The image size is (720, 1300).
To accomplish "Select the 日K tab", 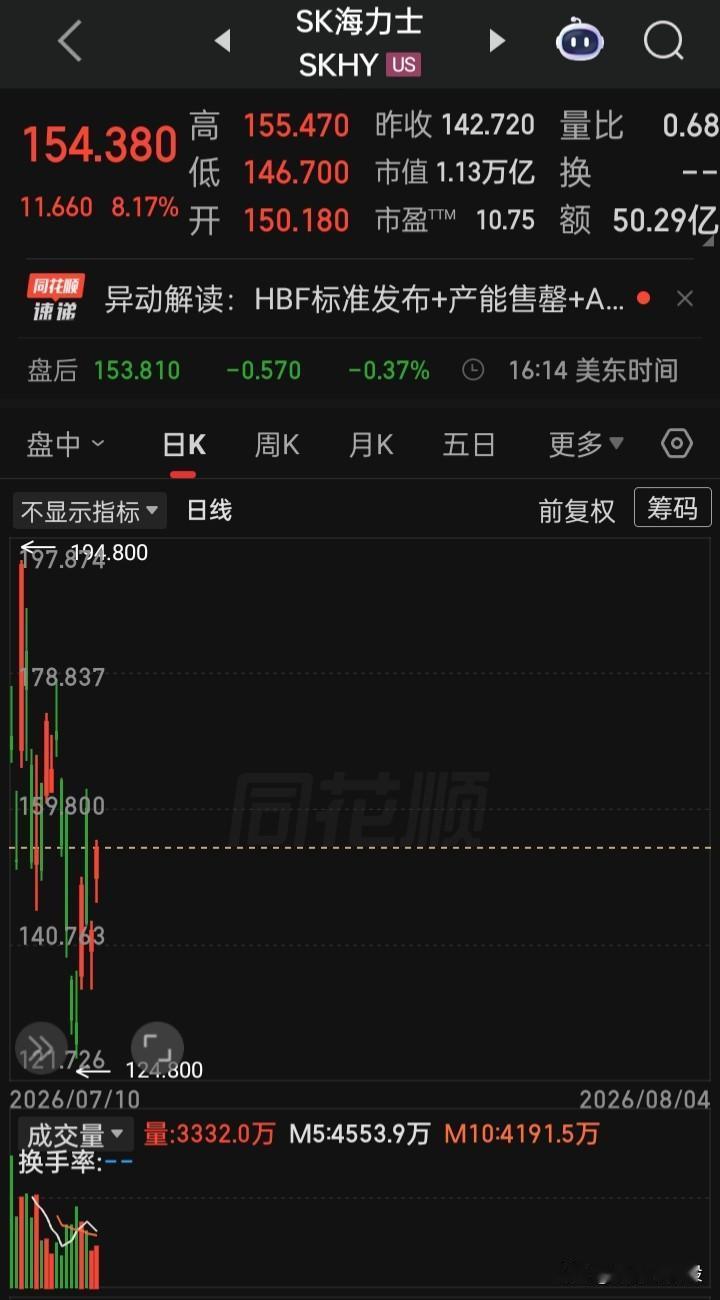I will pyautogui.click(x=185, y=444).
